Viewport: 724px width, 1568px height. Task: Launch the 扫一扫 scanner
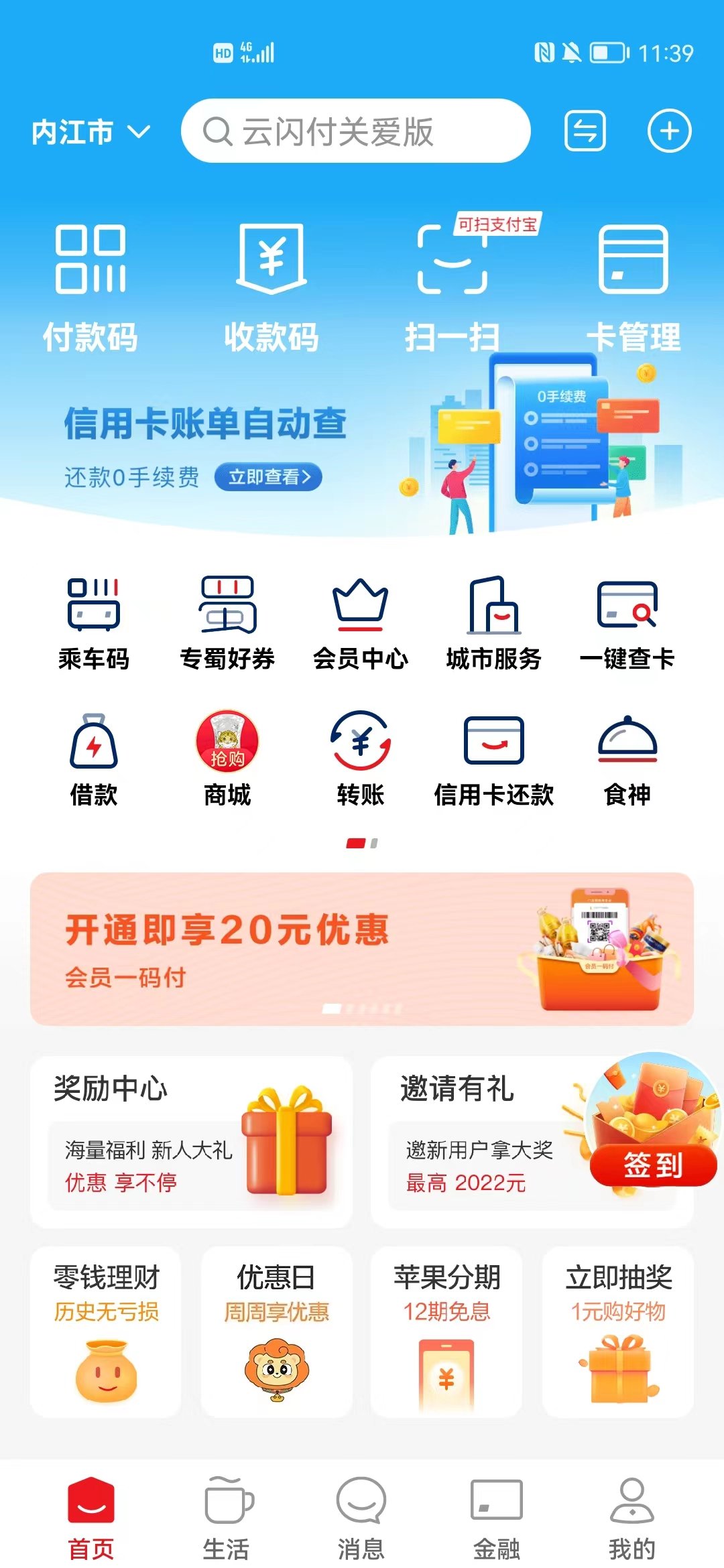[x=452, y=288]
